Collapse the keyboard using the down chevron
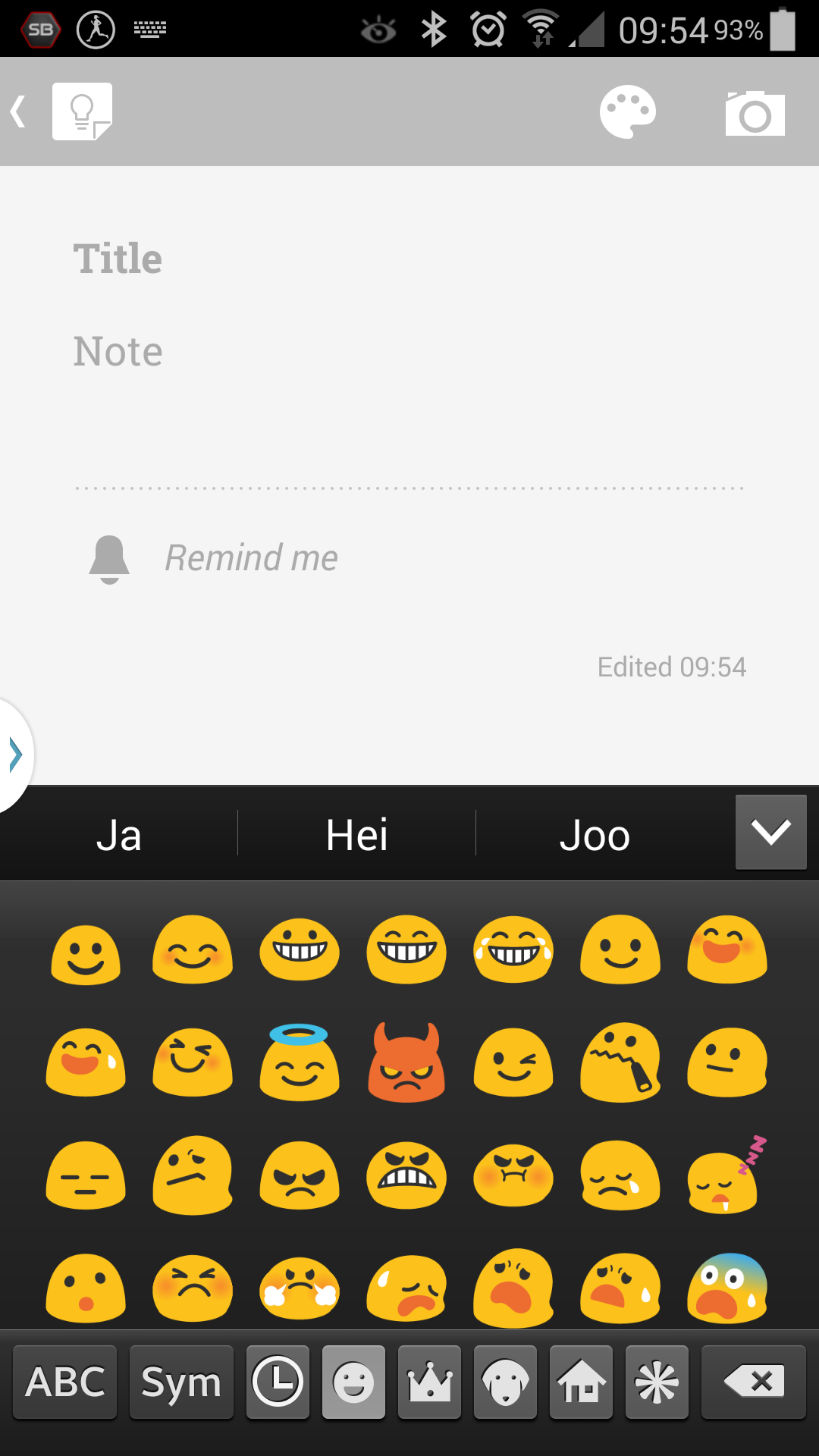Screen dimensions: 819x1456 point(770,832)
